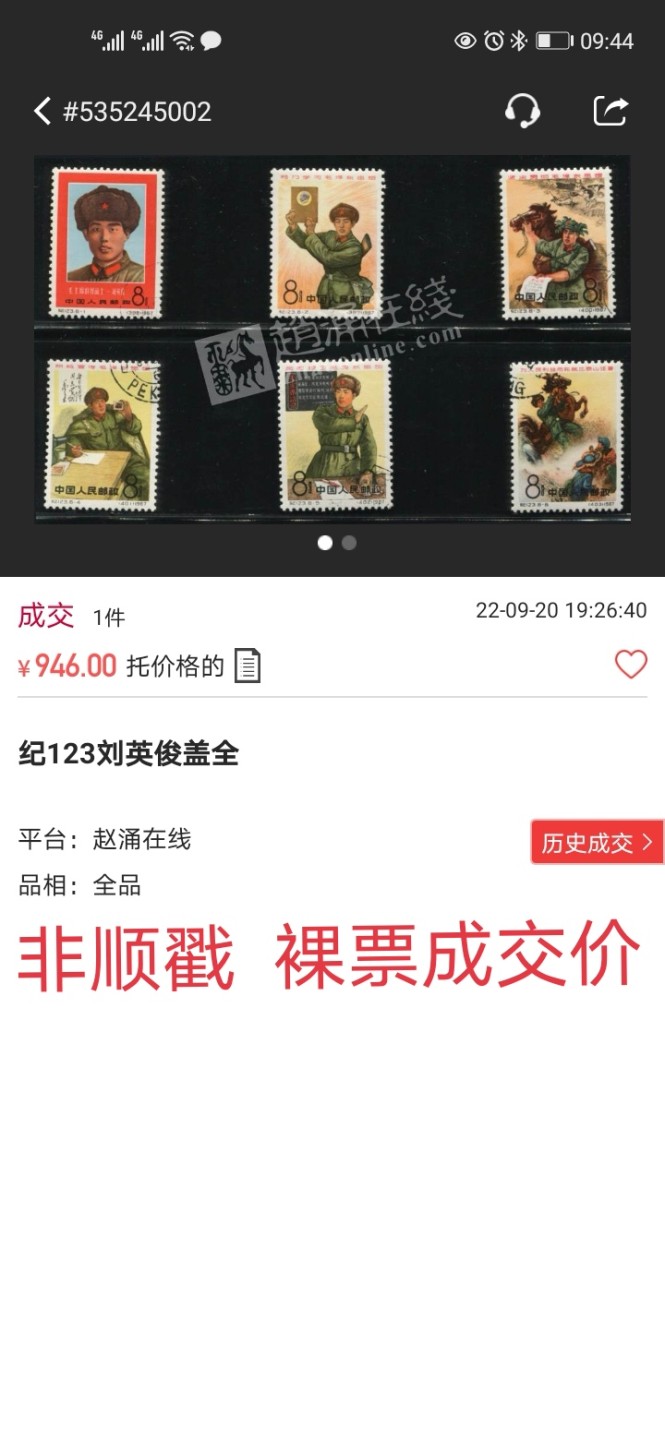
Task: Share this stamp auction listing
Action: (x=610, y=110)
